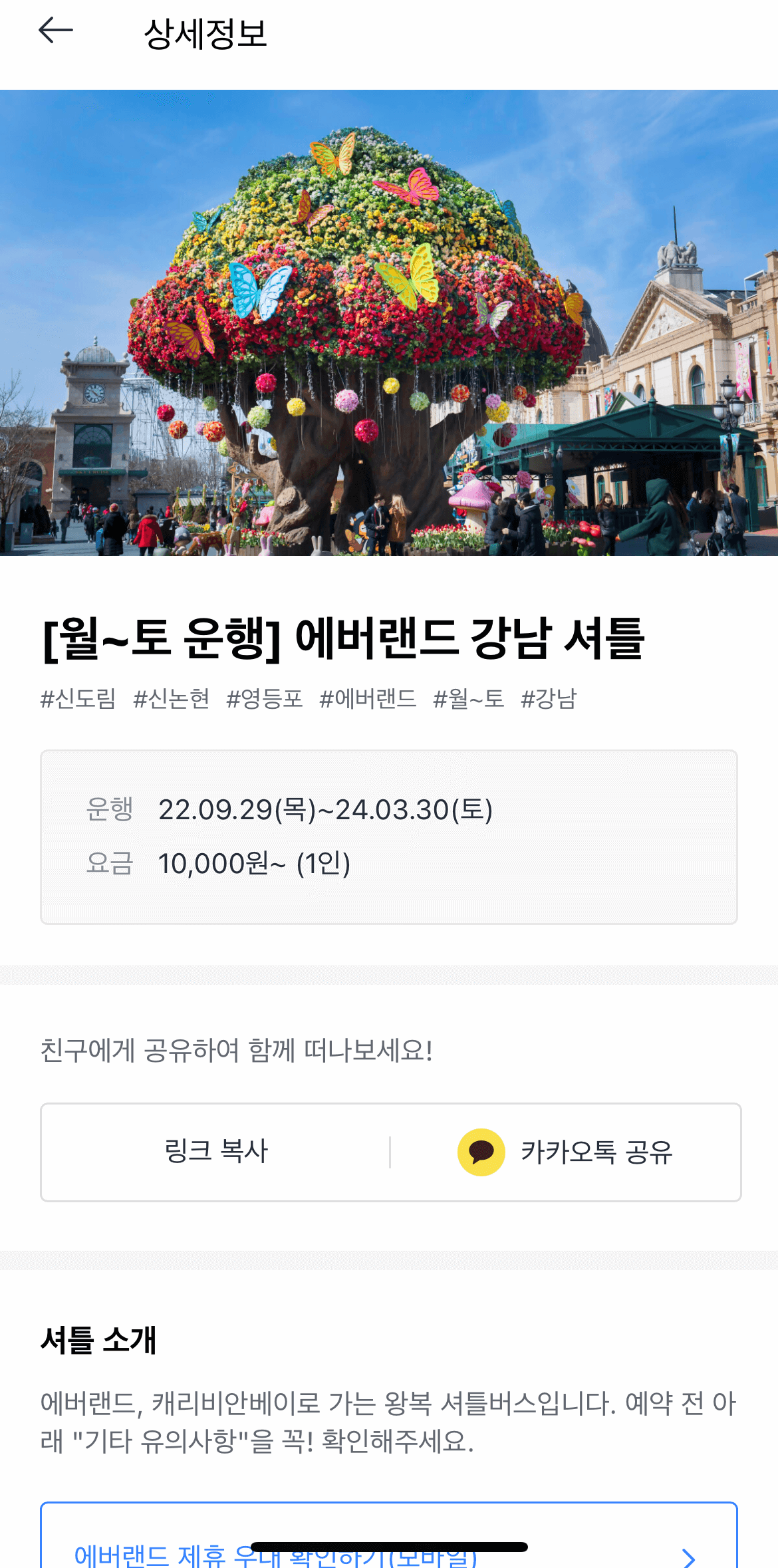The height and width of the screenshot is (1568, 778).
Task: Open the #영등포 hashtag
Action: point(265,699)
